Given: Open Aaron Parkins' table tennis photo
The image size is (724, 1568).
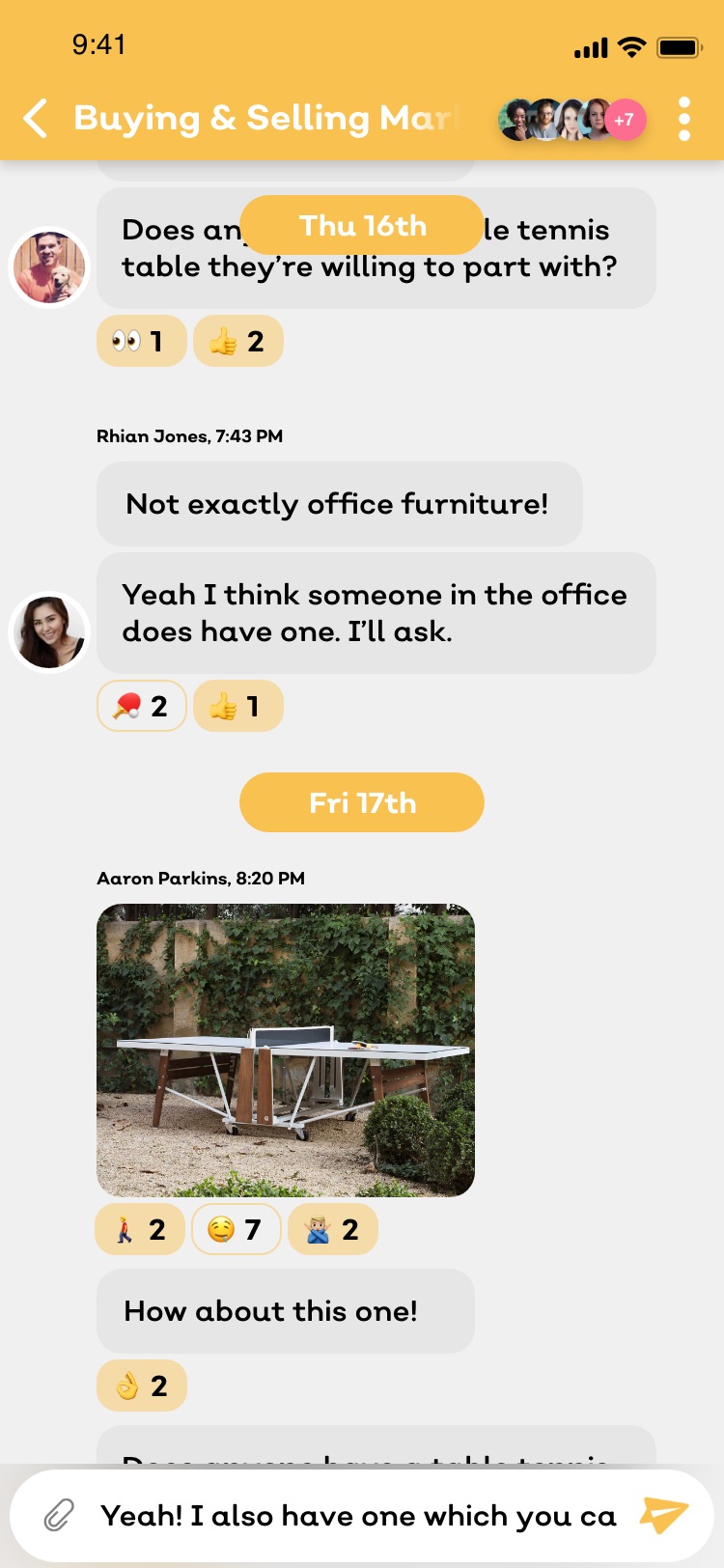Looking at the screenshot, I should (x=286, y=1050).
